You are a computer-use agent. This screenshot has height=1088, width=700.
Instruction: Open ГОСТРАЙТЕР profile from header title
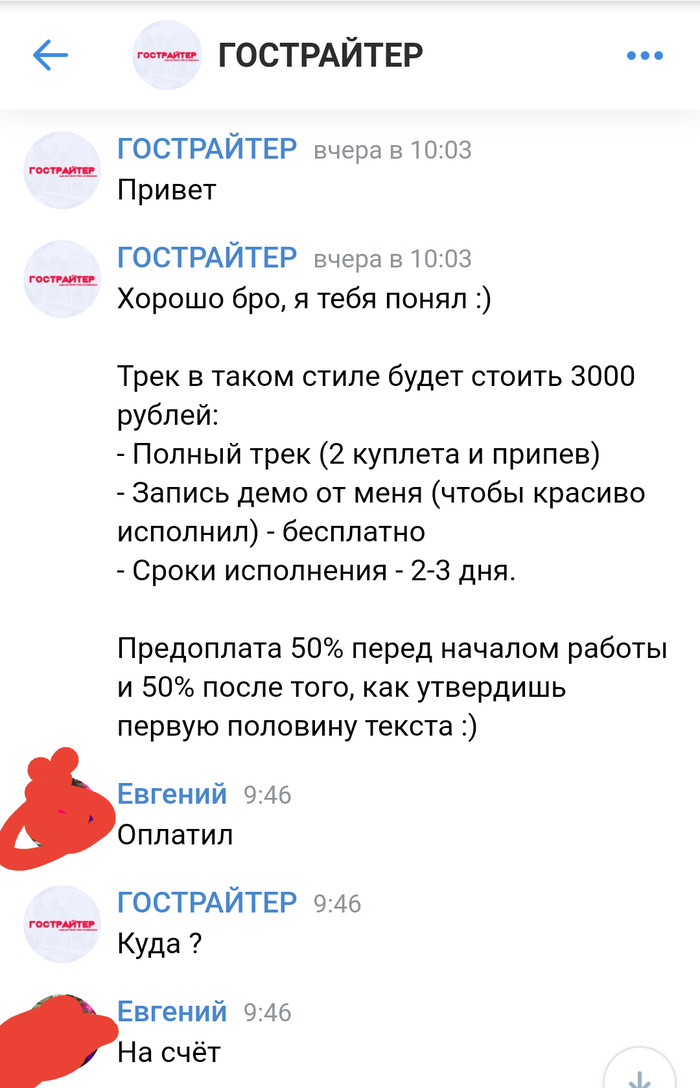[x=320, y=55]
